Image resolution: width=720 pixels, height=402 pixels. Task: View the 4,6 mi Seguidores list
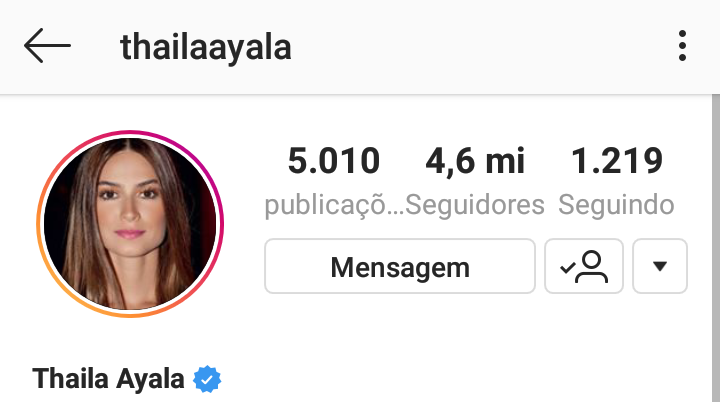pos(475,181)
